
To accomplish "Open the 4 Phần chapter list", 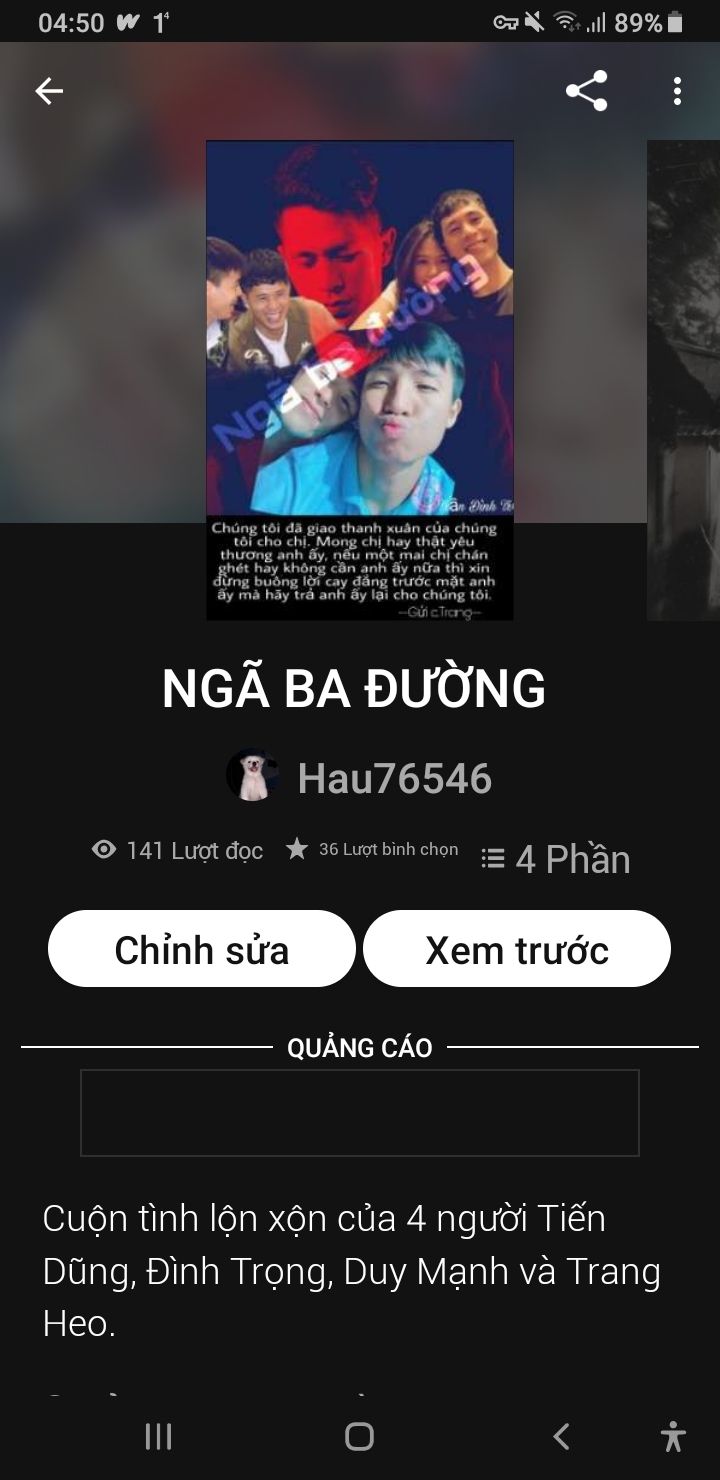I will (556, 859).
